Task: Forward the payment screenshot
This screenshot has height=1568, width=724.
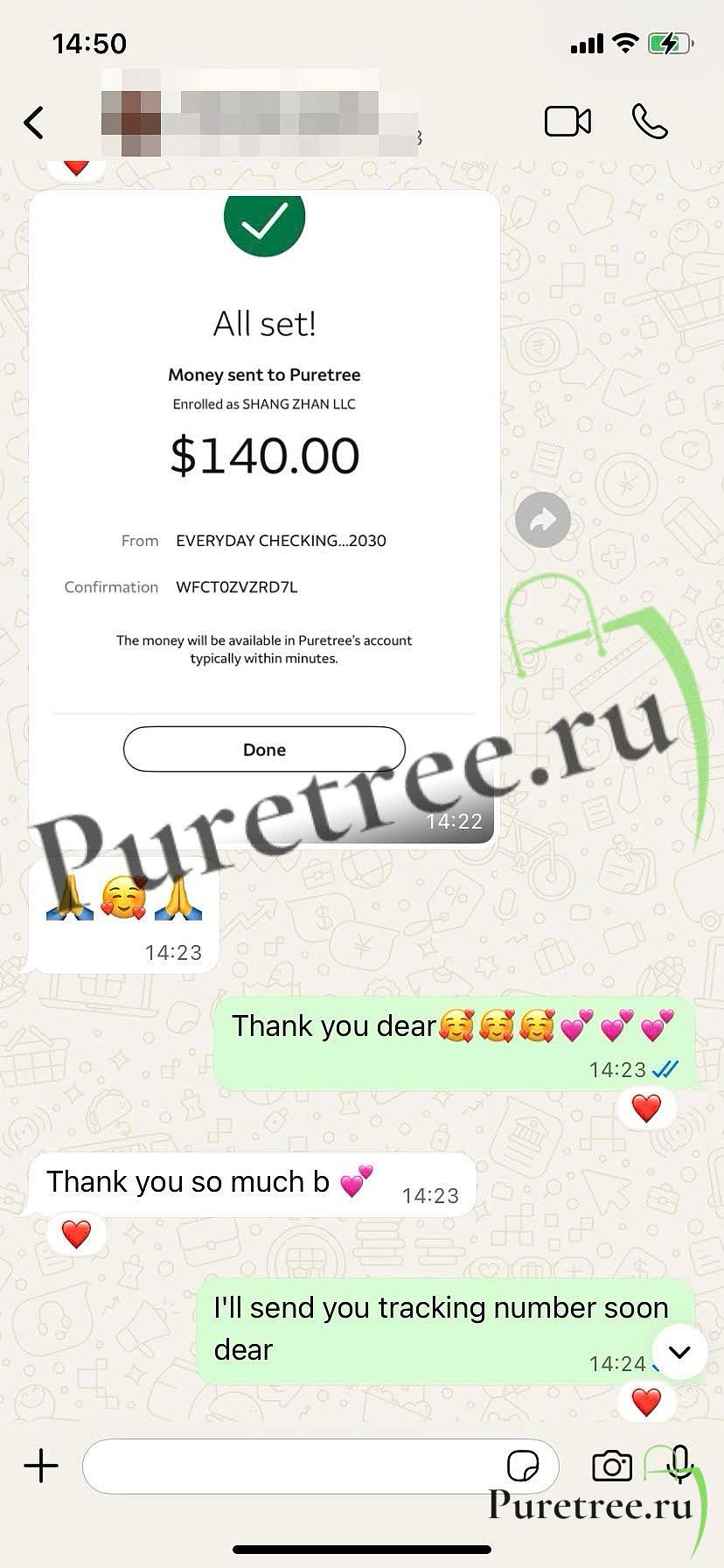Action: [542, 520]
